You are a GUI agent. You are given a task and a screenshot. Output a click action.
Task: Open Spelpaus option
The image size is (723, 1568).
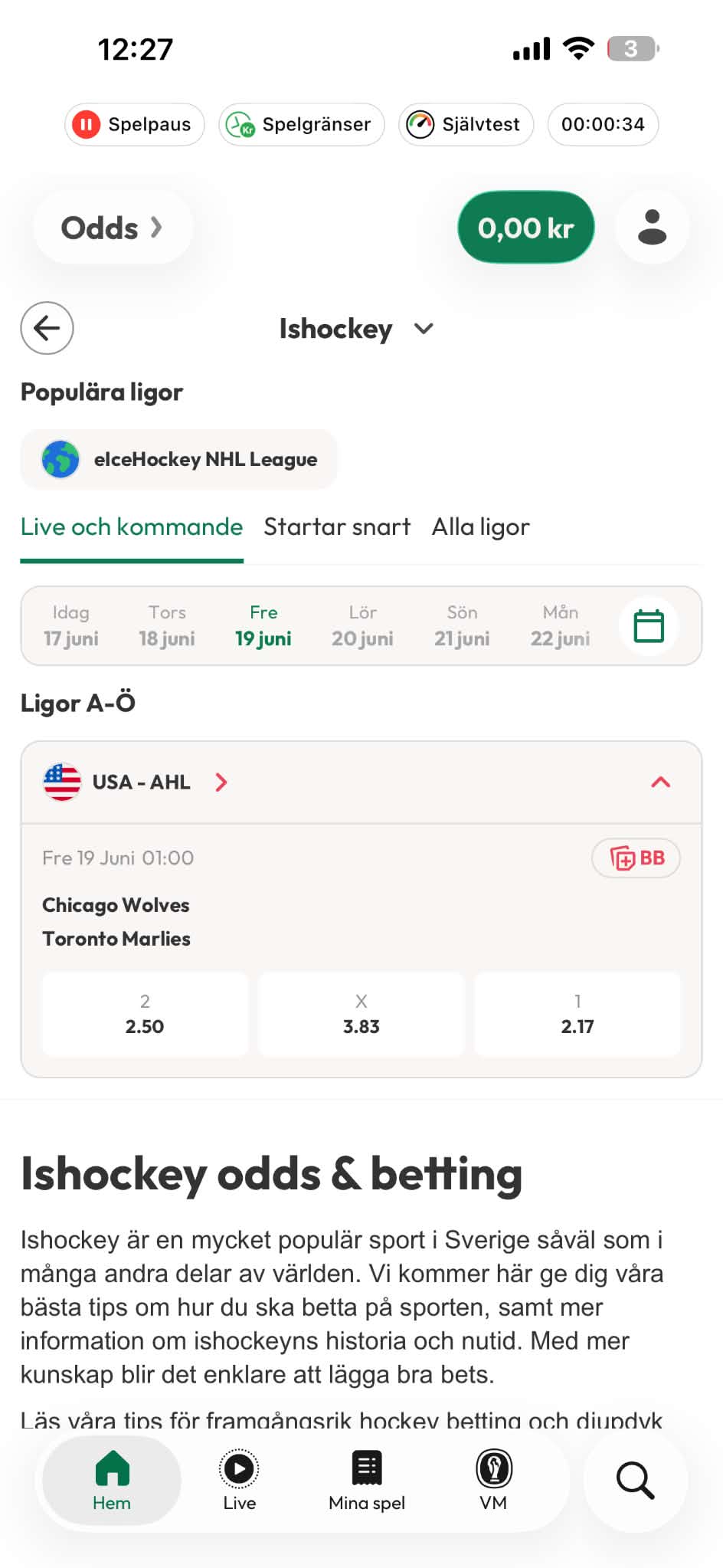[135, 124]
